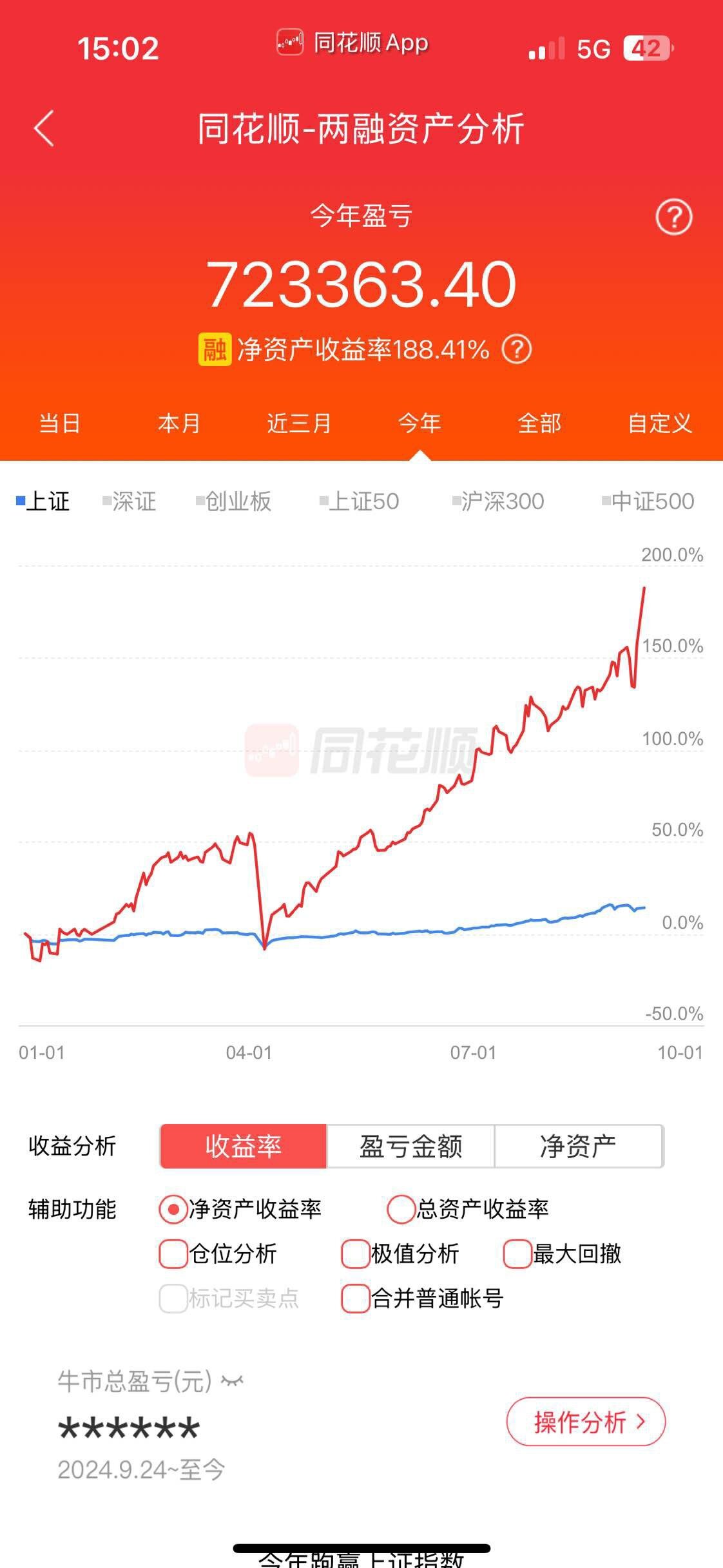Viewport: 723px width, 1568px height.
Task: Switch the chart to 盈亏金额
Action: click(411, 1147)
